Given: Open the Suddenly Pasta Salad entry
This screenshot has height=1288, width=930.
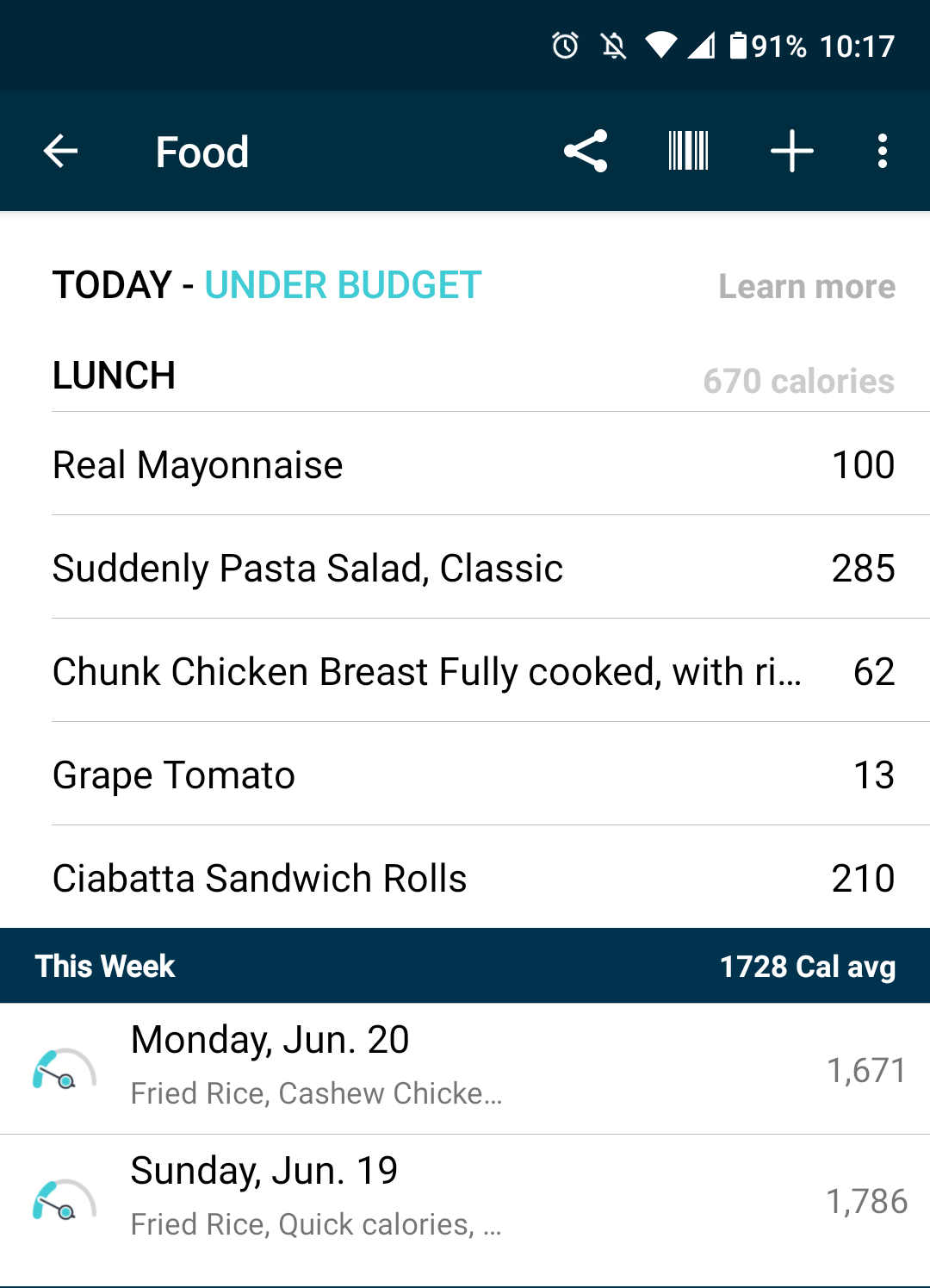Looking at the screenshot, I should coord(465,568).
